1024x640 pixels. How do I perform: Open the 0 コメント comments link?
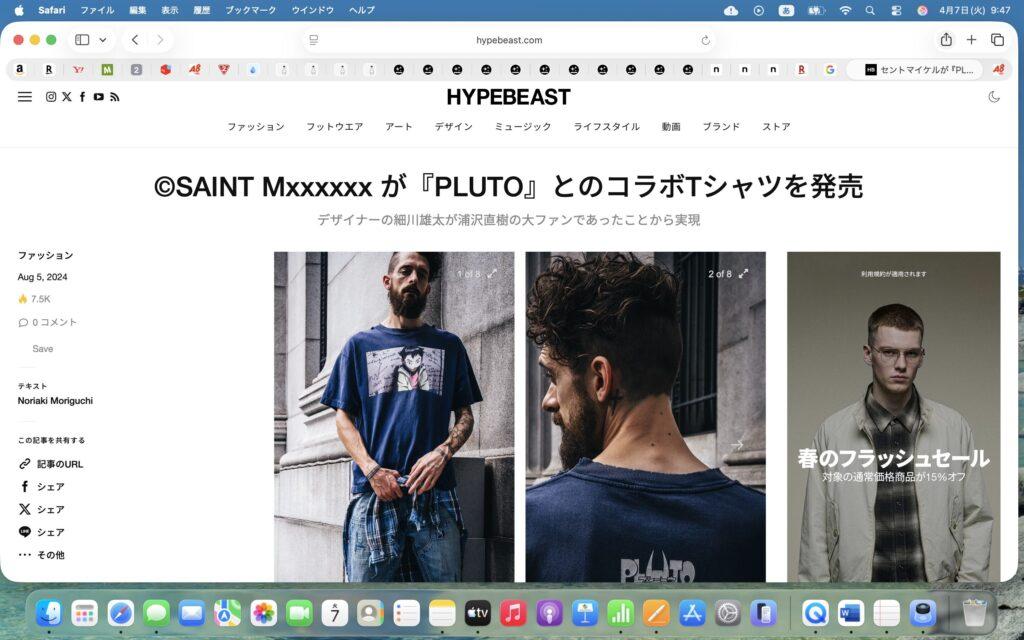point(47,323)
